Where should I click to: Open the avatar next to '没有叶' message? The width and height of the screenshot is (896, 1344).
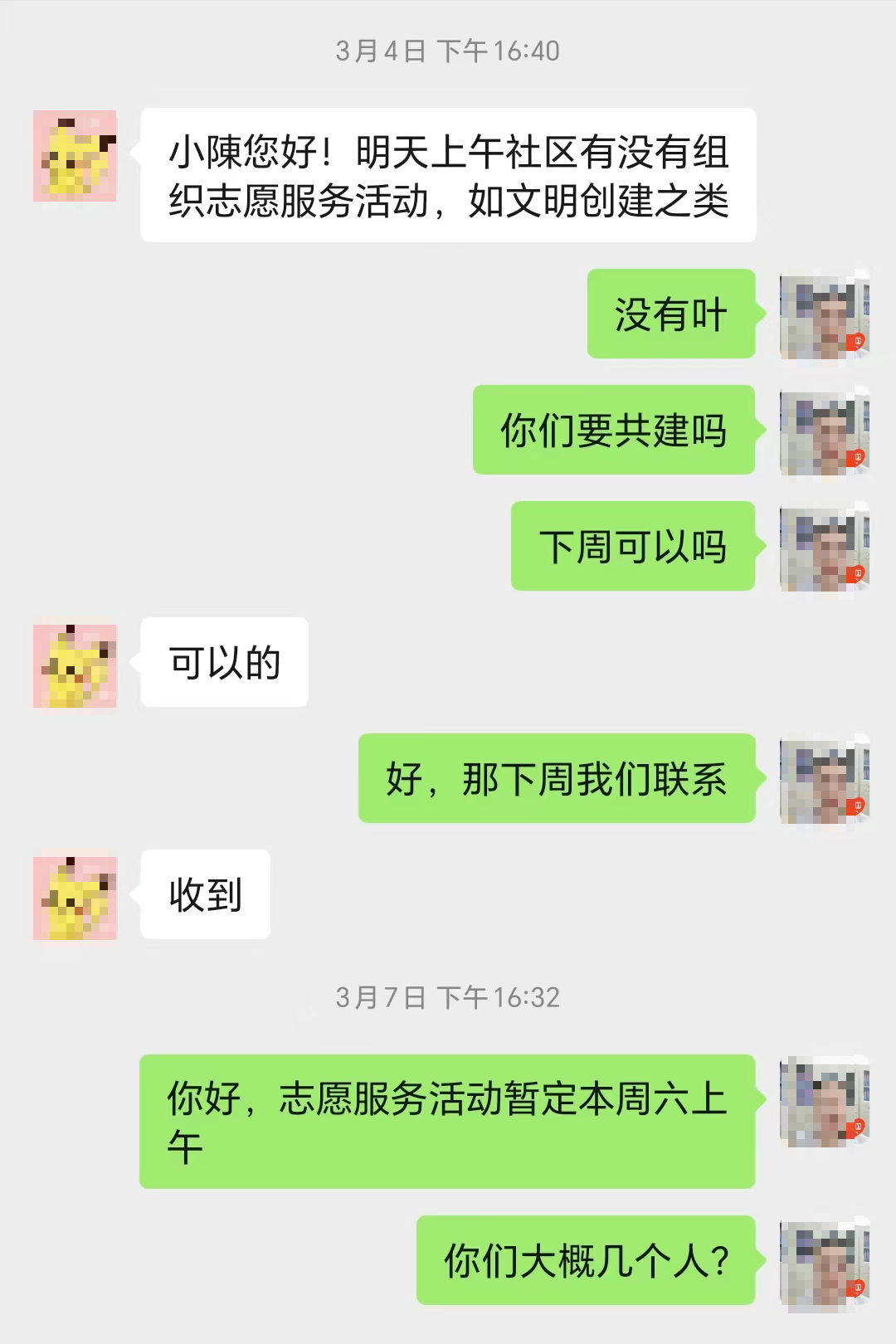click(824, 315)
